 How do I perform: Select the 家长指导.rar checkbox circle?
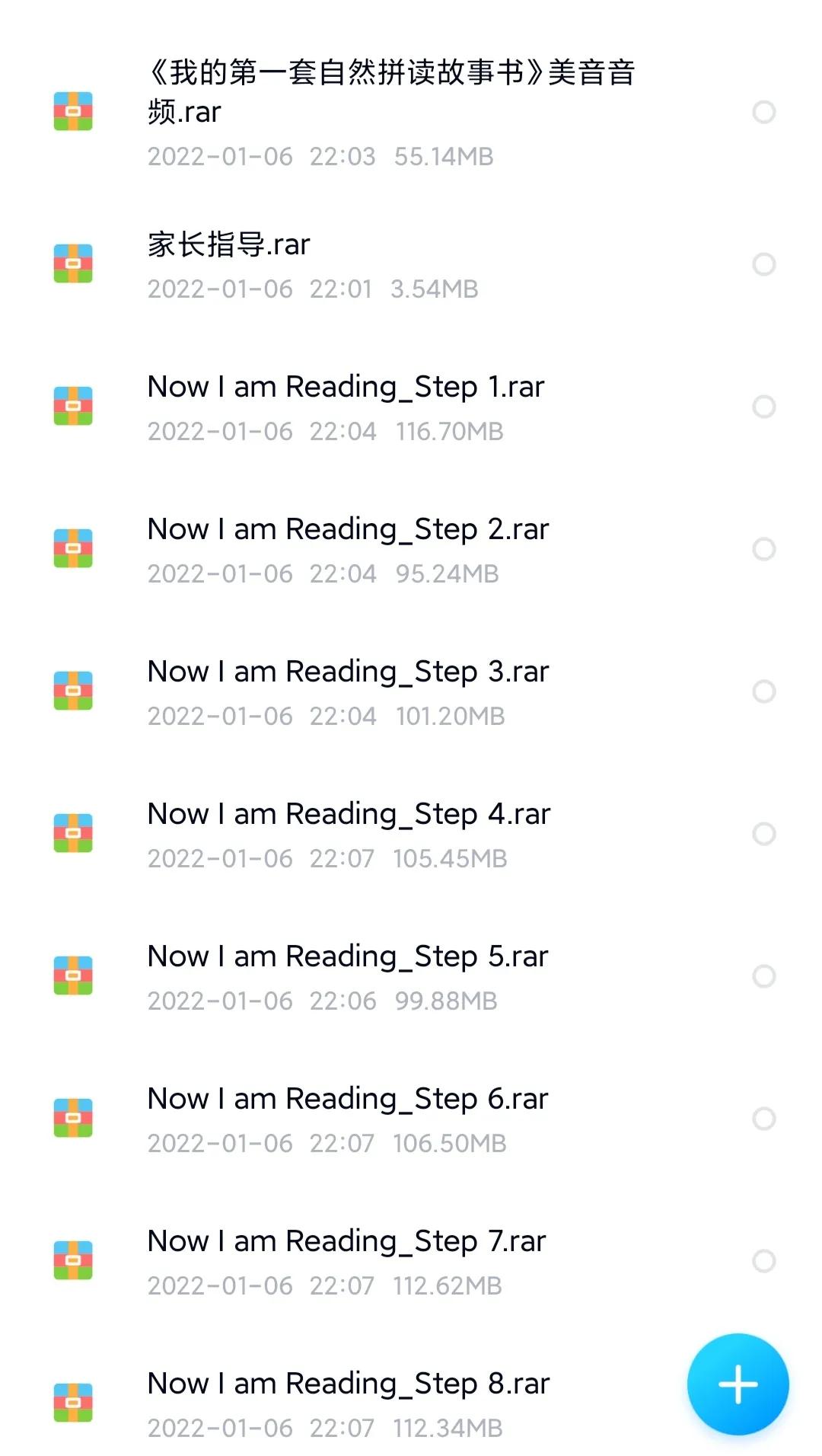pos(763,264)
